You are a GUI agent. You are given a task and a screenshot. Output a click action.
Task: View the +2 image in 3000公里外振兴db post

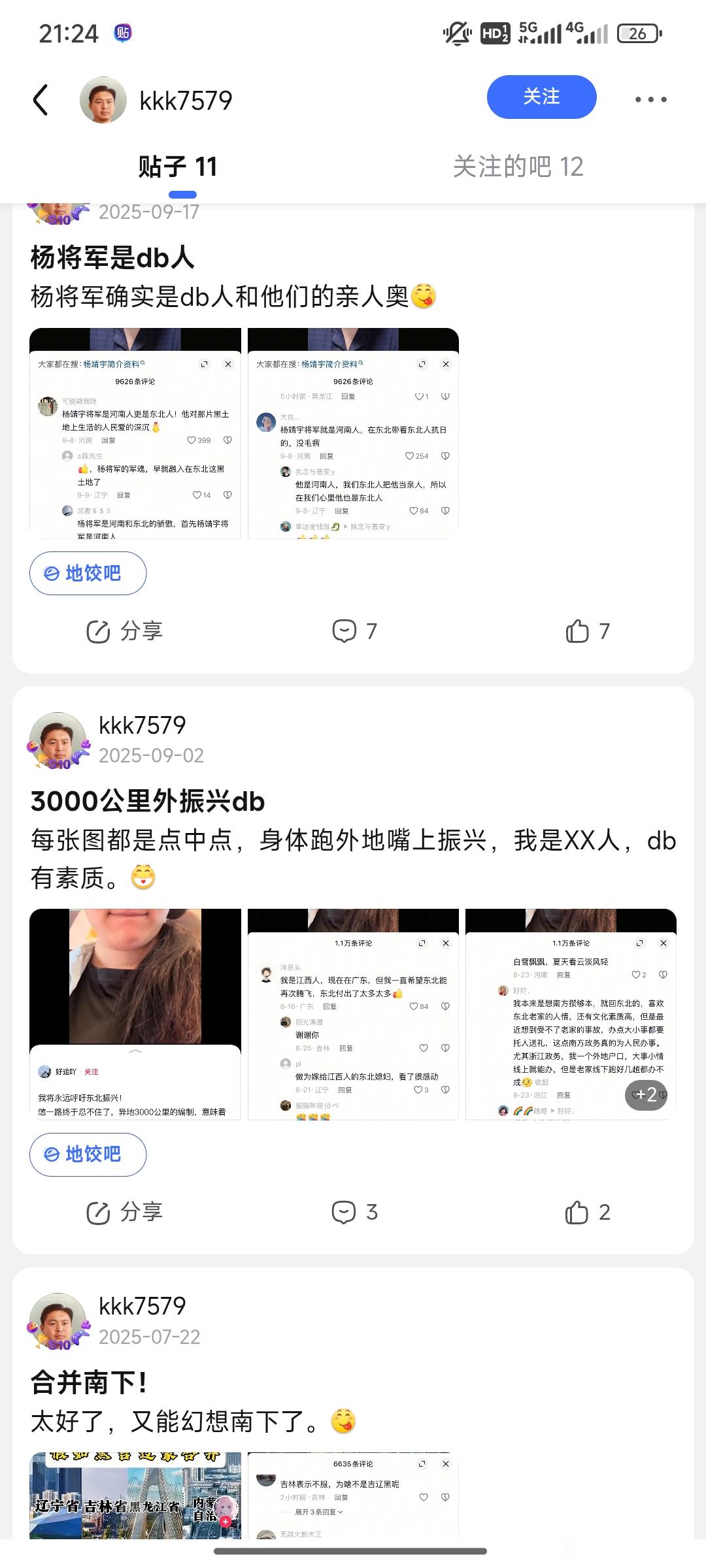(x=571, y=1014)
